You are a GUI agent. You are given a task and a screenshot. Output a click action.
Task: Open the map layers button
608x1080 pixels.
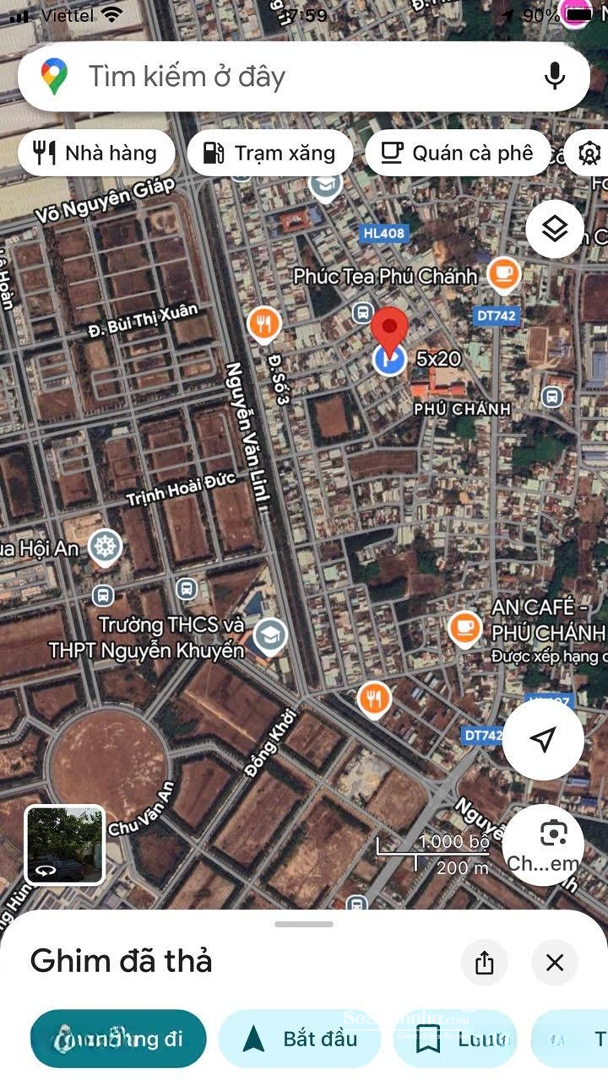[554, 229]
